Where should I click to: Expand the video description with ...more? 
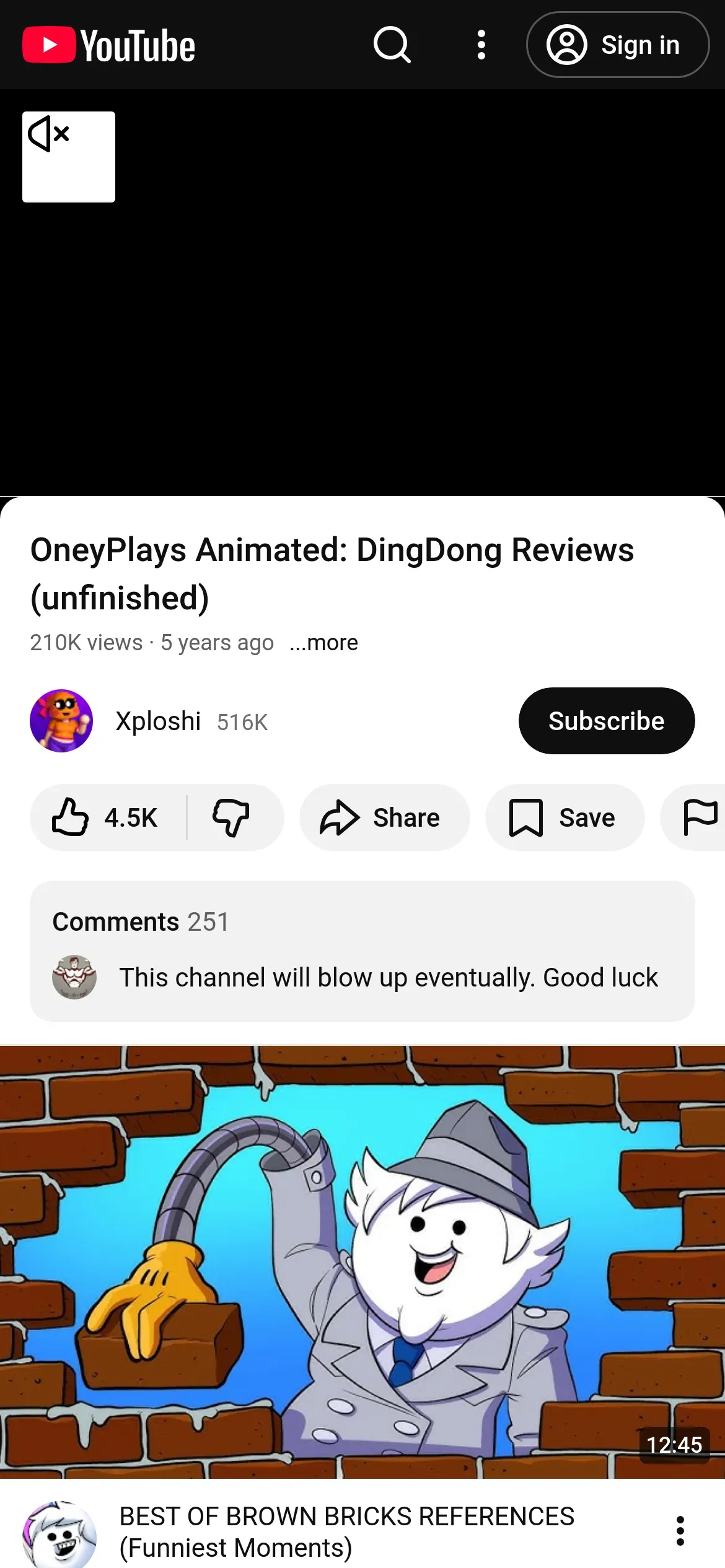(x=323, y=643)
